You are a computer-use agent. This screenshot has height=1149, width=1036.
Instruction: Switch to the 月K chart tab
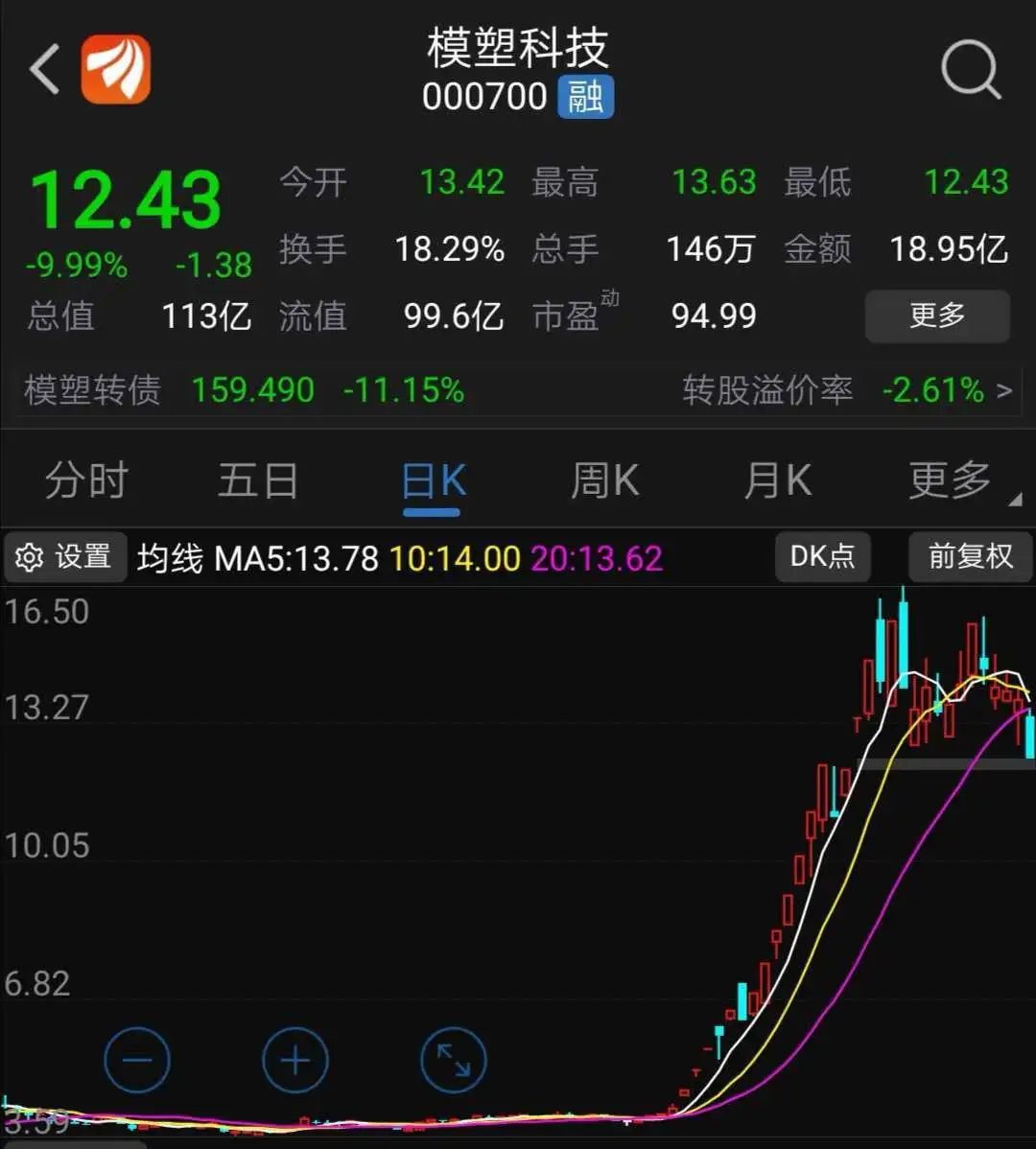(777, 480)
